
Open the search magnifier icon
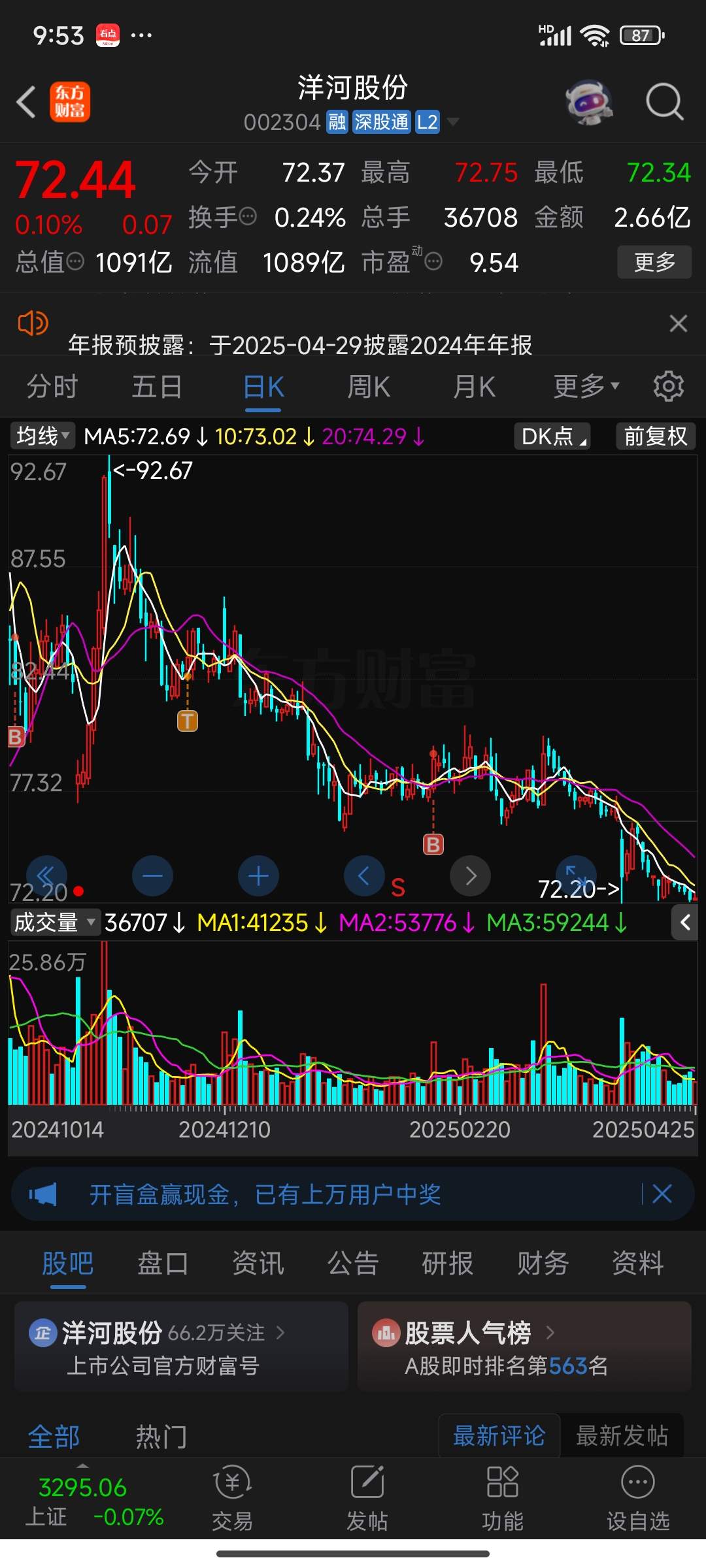(664, 103)
